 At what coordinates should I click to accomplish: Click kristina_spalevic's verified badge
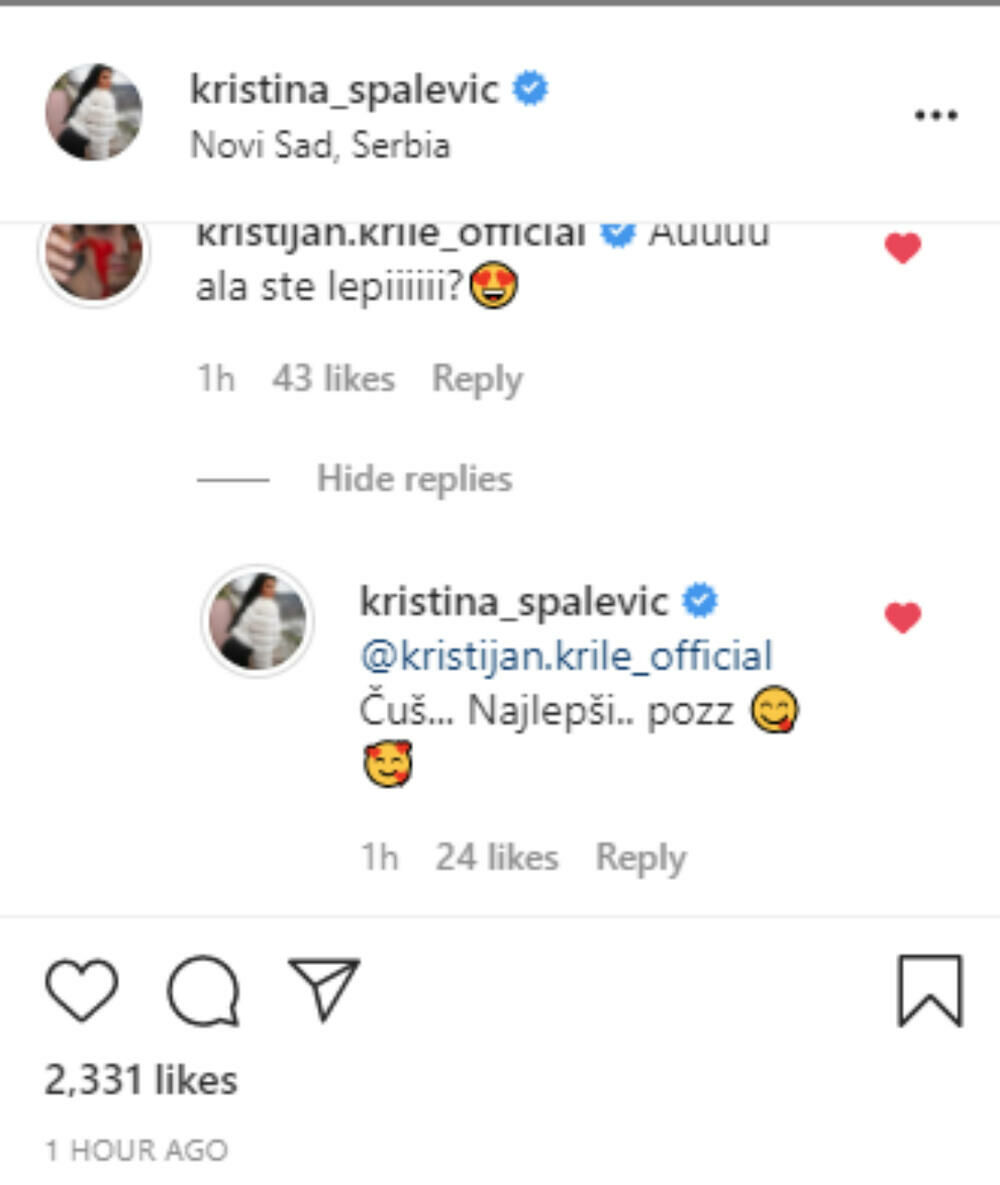530,89
